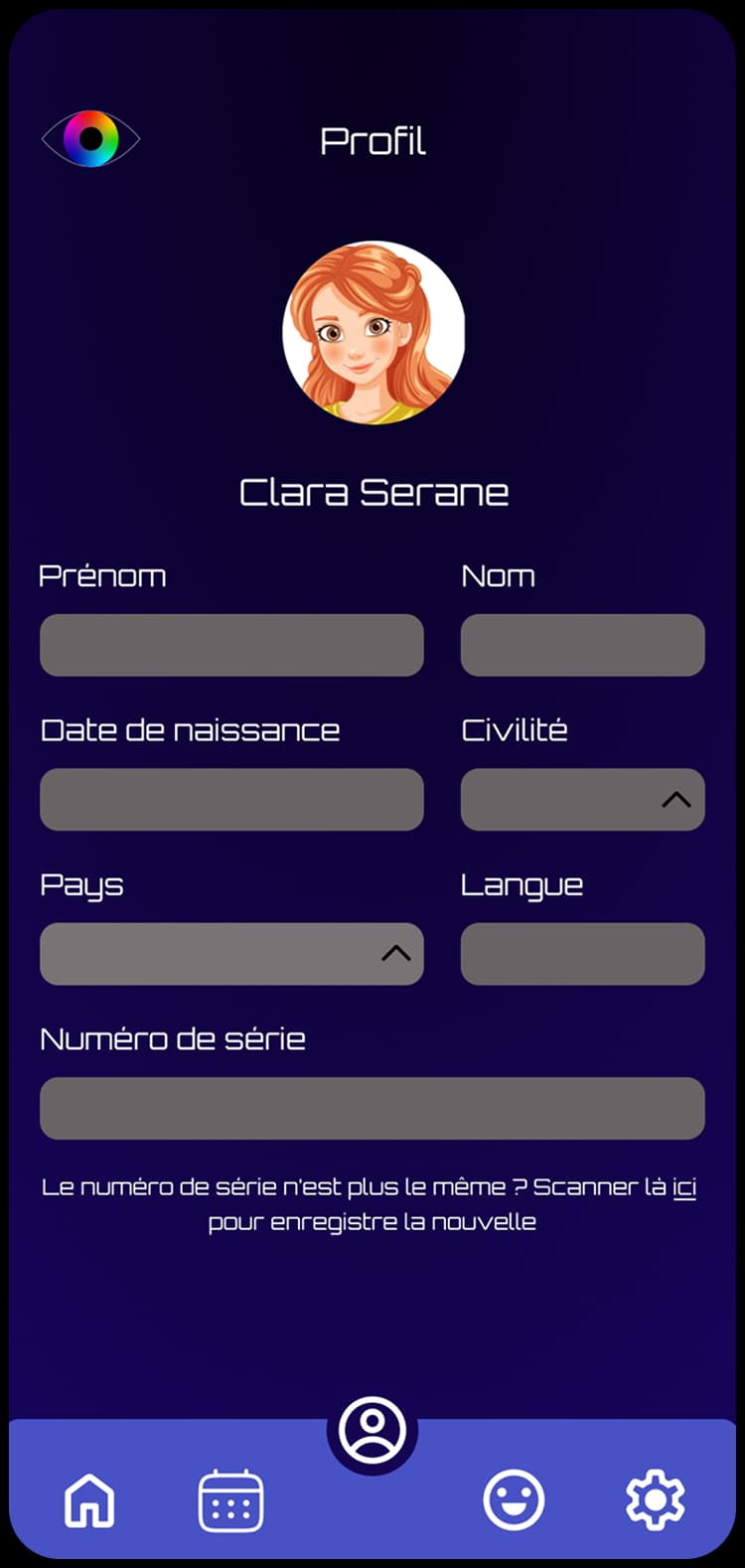Tap the name 'Clara Serane'
Viewport: 745px width, 1568px height.
pos(372,491)
